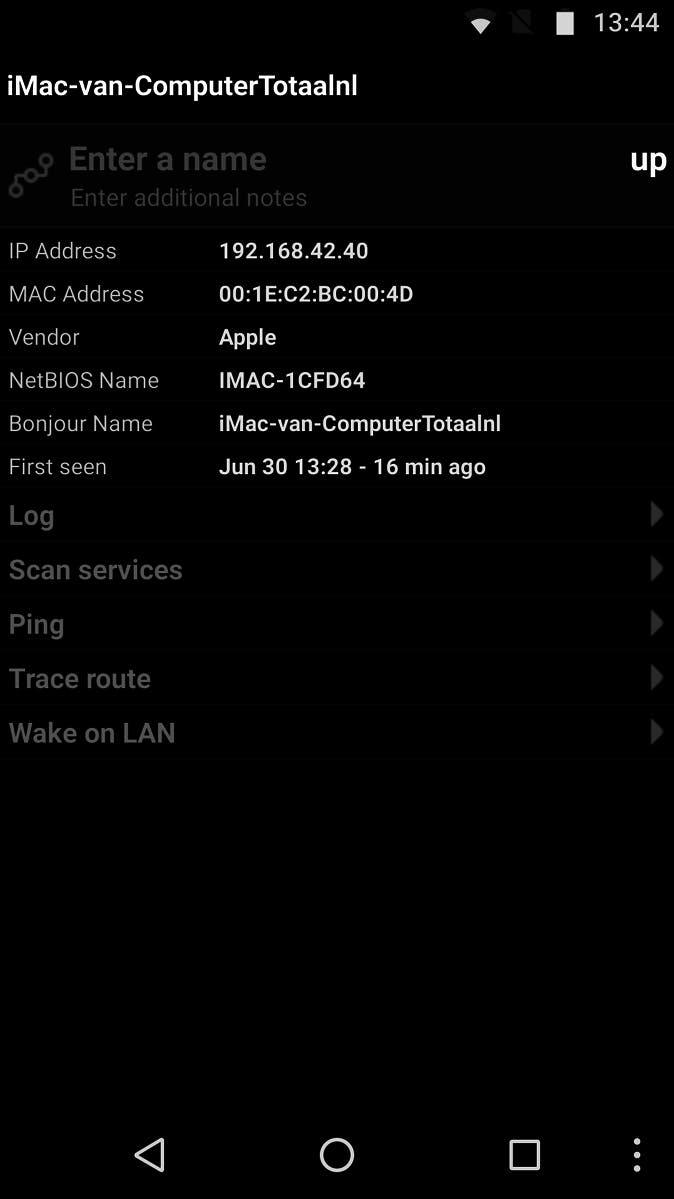Start Scan services for this device

pos(336,570)
